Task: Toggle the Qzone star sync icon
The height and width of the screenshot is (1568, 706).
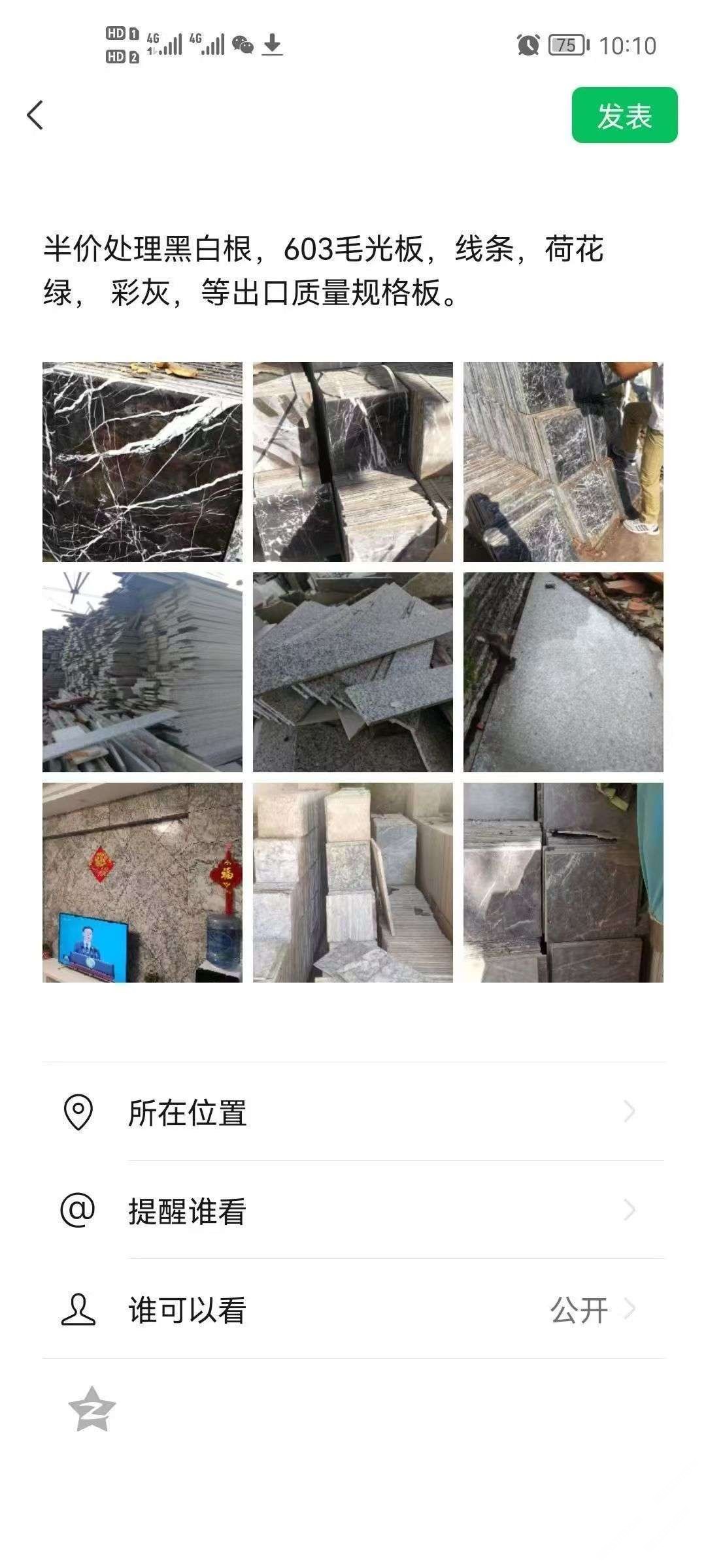Action: (92, 1409)
